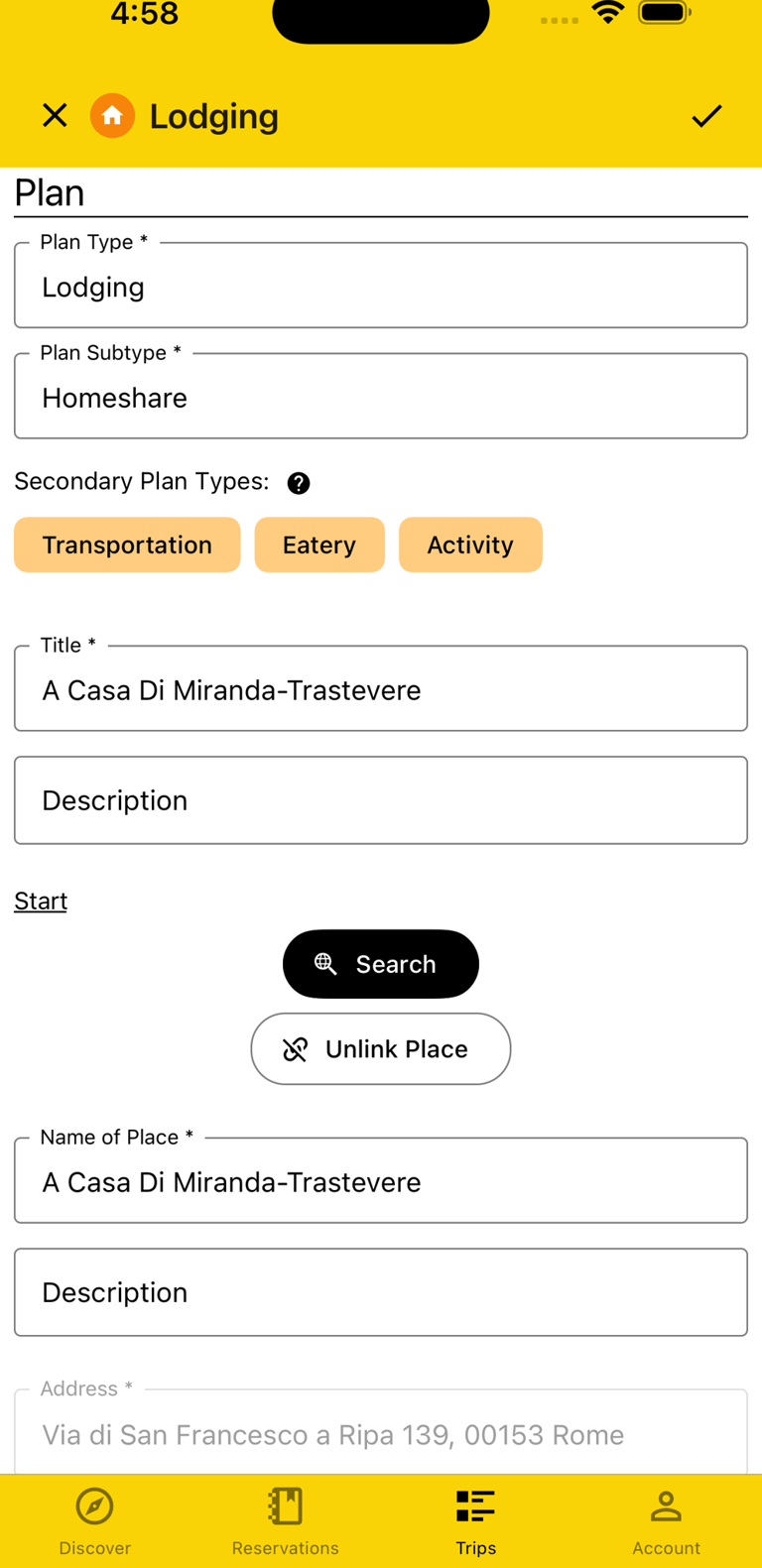Tap the unlink icon on Unlink Place button
This screenshot has height=1568, width=762.
click(x=295, y=1048)
